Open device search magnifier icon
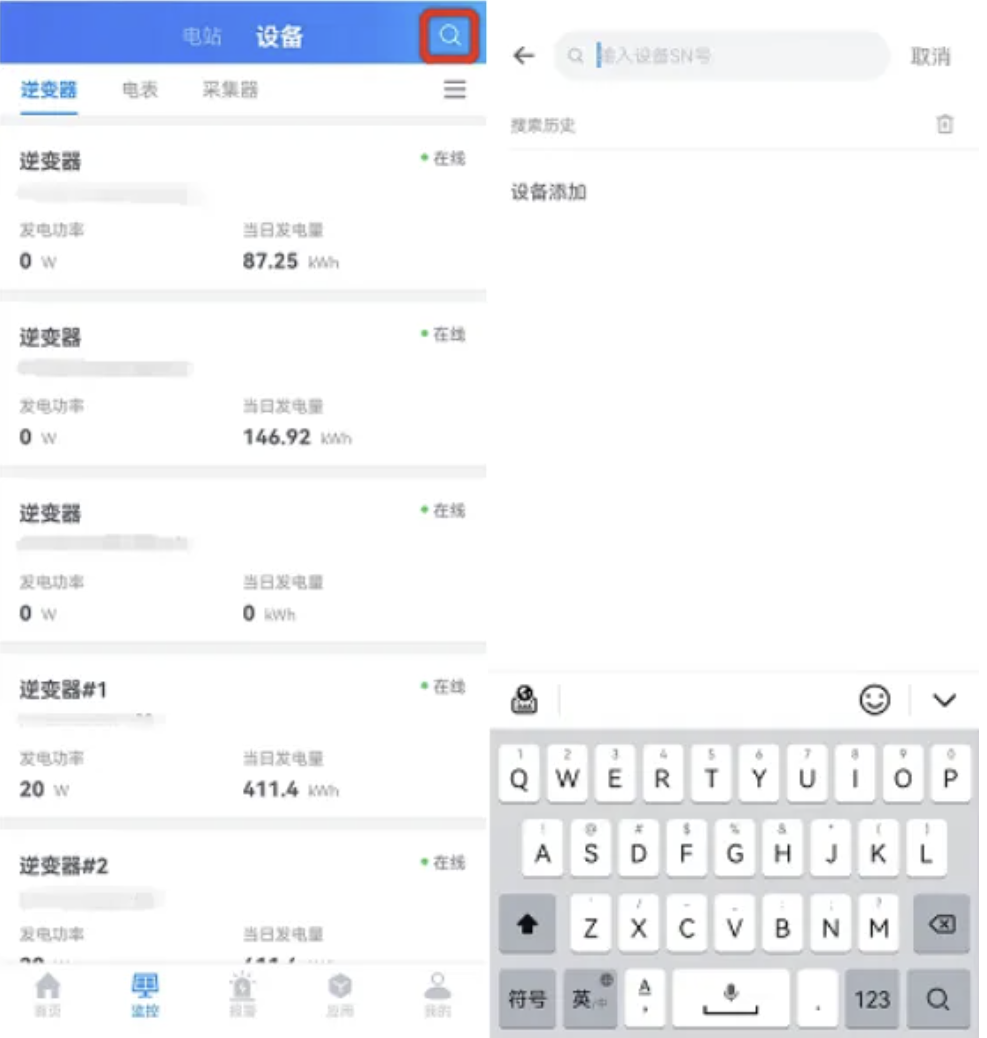This screenshot has width=987, height=1038. [450, 36]
